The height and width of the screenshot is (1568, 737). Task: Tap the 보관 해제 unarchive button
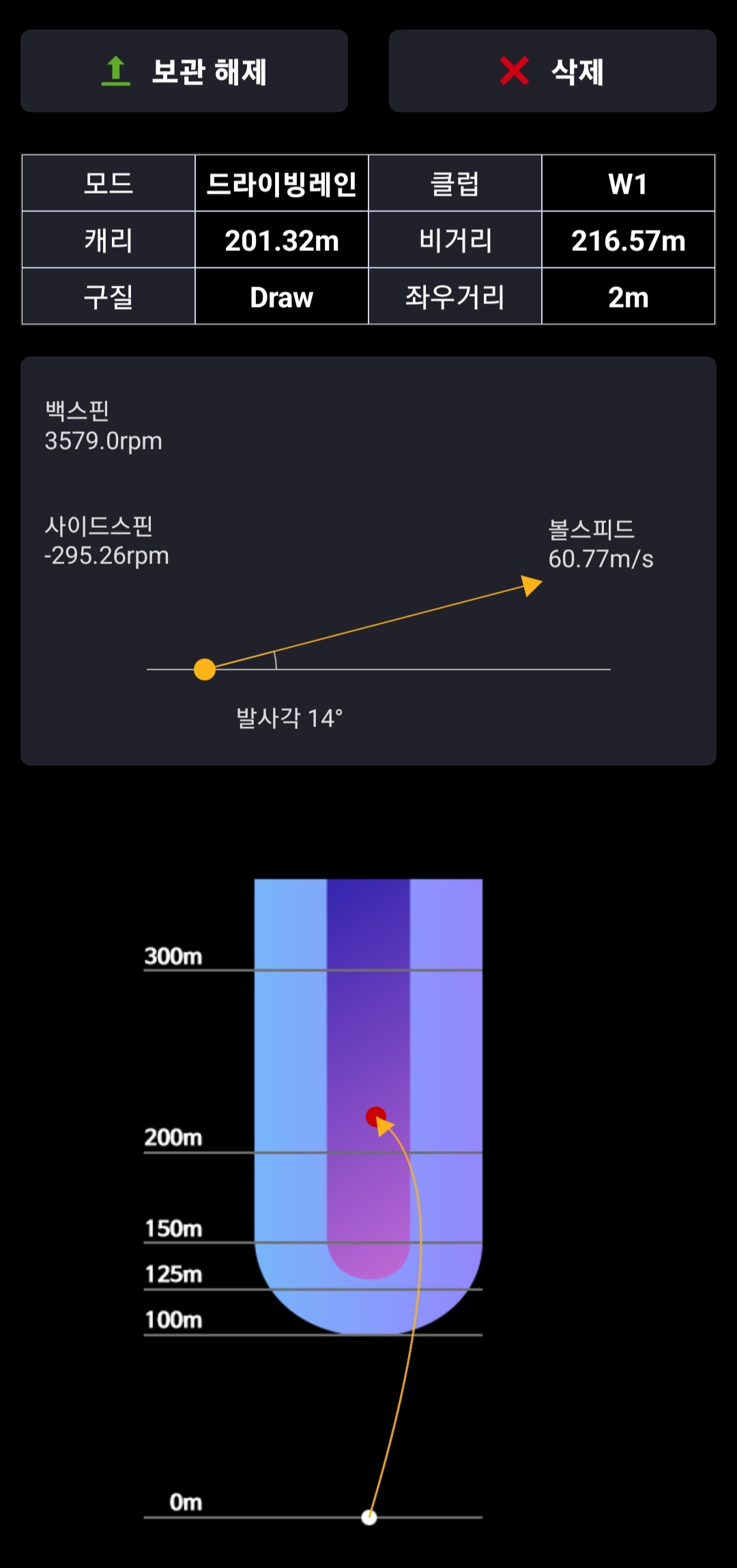[184, 71]
